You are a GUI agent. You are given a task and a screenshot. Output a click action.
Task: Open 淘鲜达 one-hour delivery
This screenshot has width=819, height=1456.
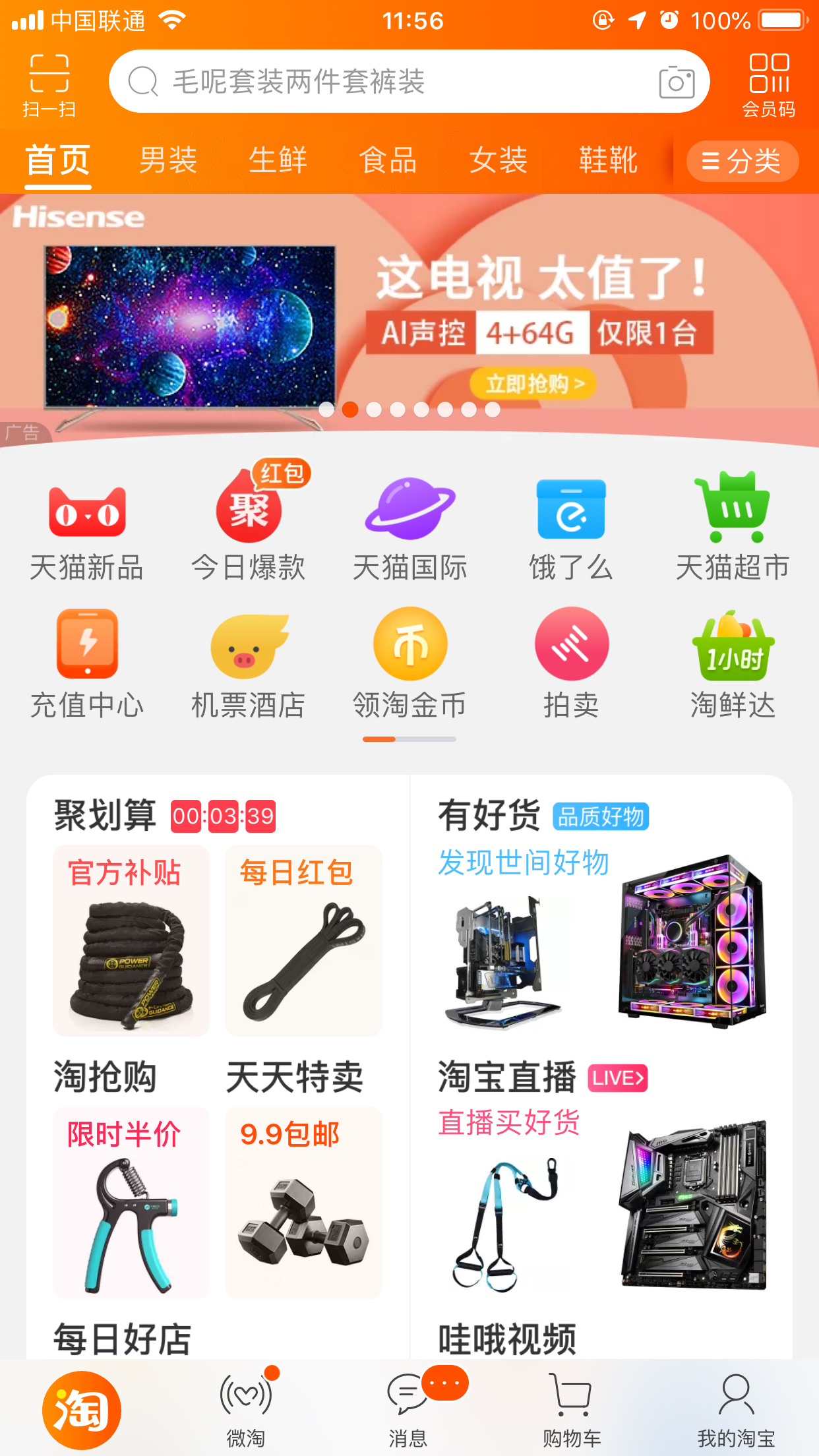click(732, 666)
